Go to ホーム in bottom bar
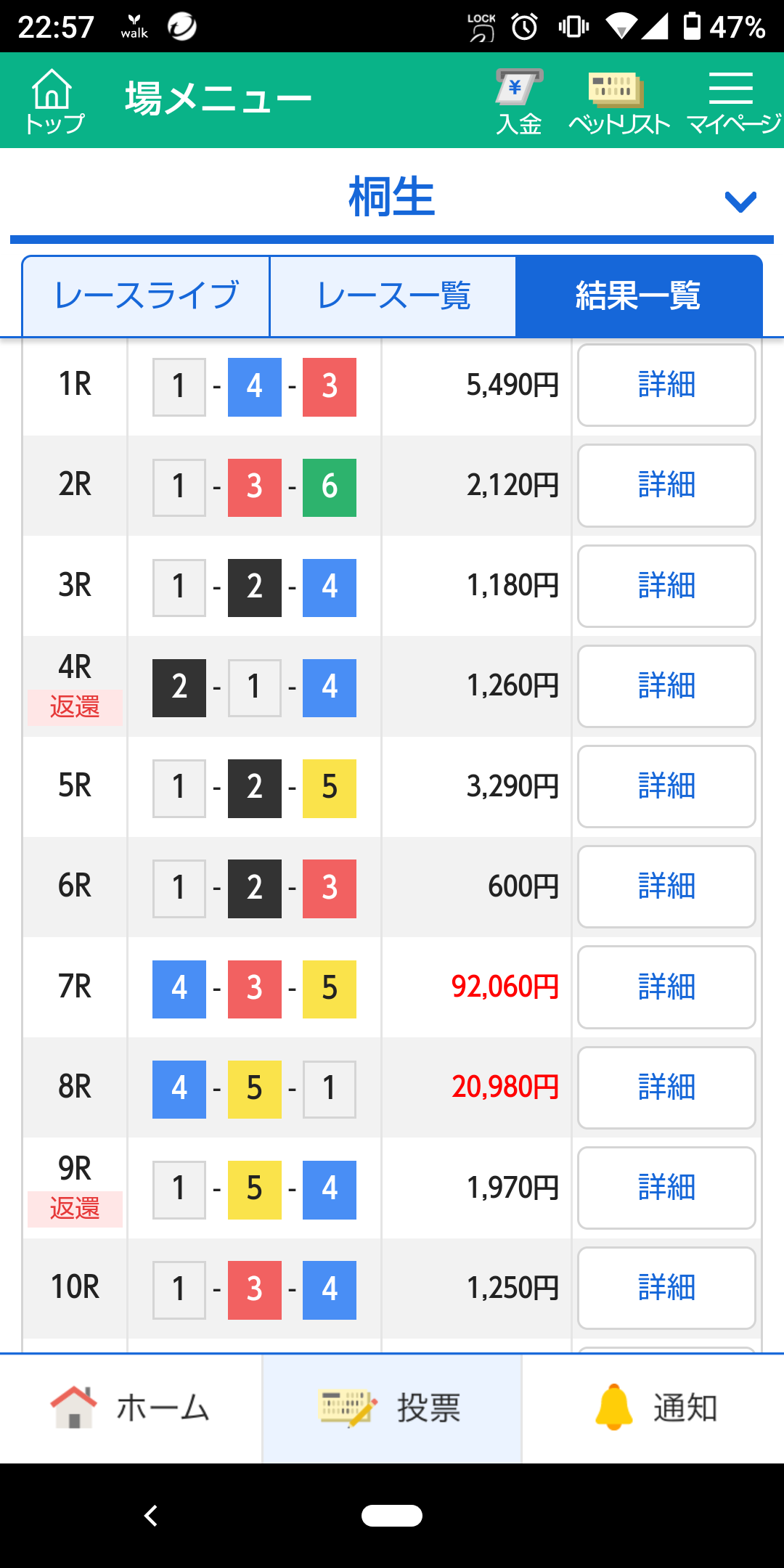 (x=131, y=1408)
